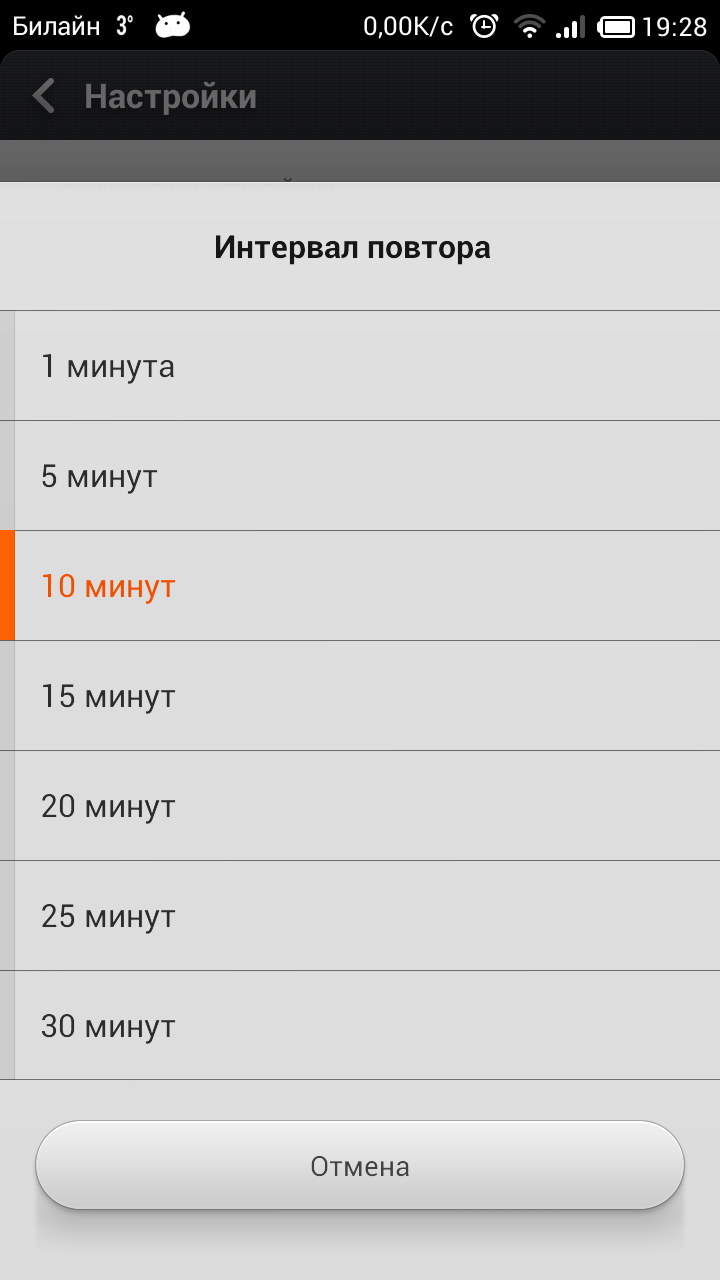Set interval to 15 минут

click(x=360, y=696)
